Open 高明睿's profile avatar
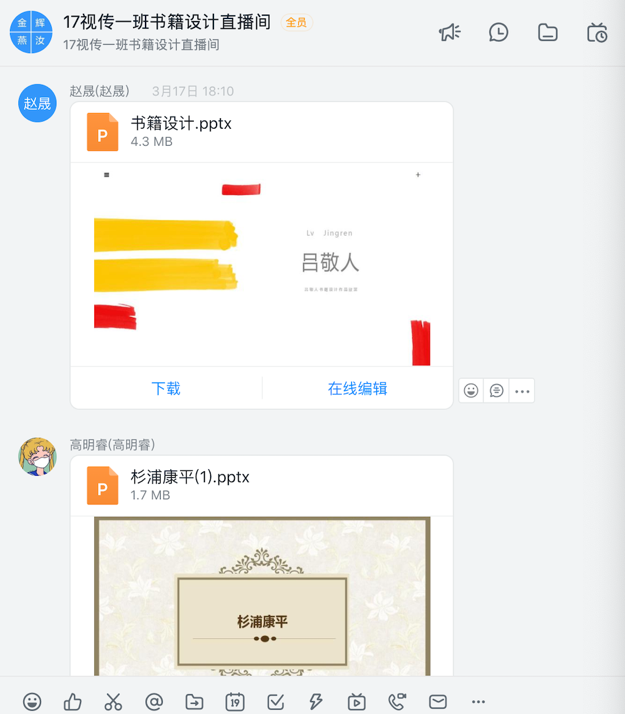The image size is (625, 714). (38, 457)
